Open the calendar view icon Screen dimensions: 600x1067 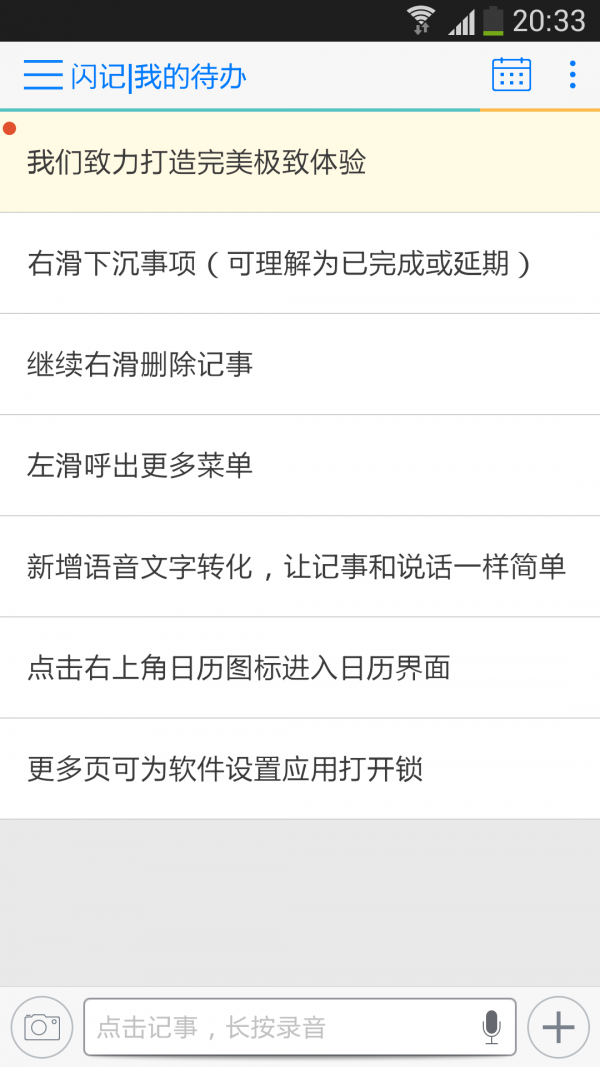coord(511,75)
